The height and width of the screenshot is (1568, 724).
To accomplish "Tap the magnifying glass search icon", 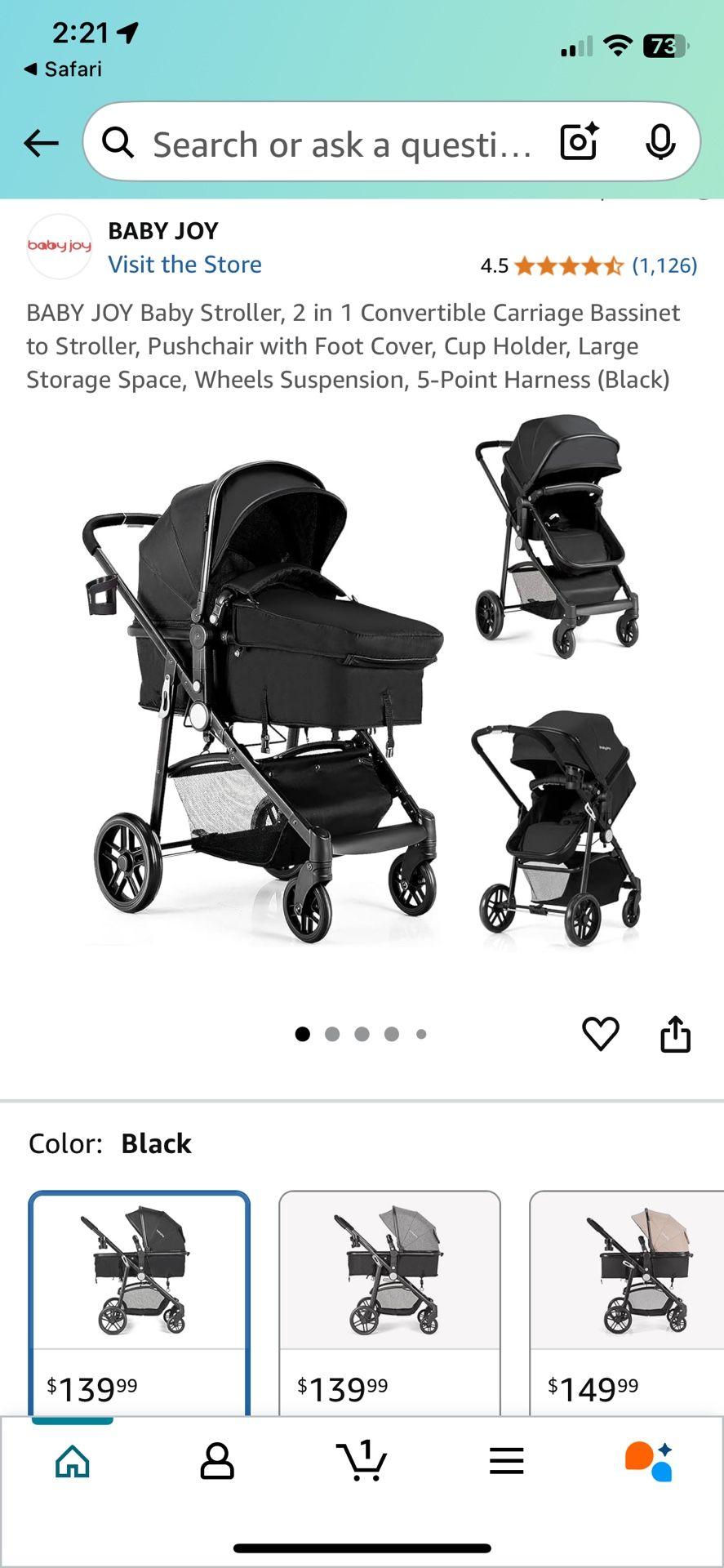I will pyautogui.click(x=120, y=142).
